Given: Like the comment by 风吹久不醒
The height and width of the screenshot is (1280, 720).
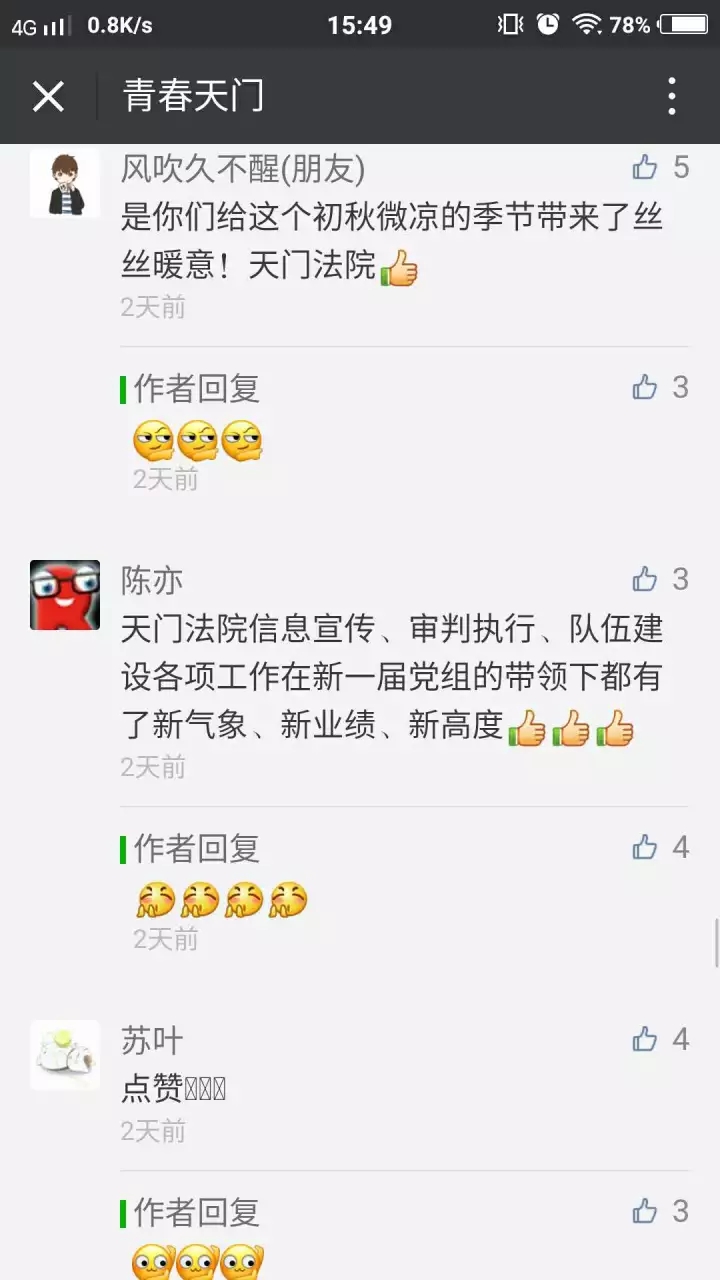Looking at the screenshot, I should [x=646, y=168].
